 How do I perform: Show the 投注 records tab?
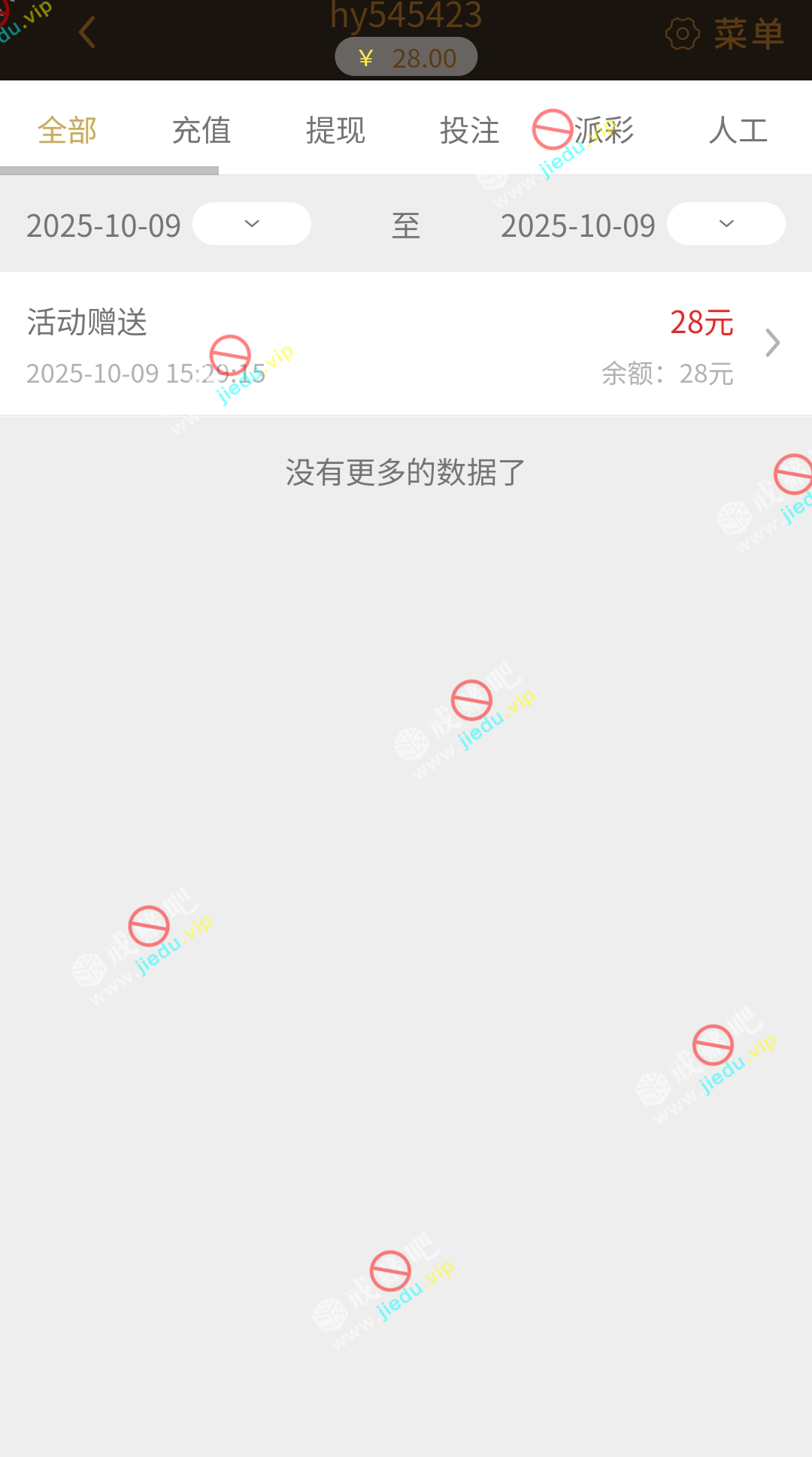pyautogui.click(x=469, y=131)
